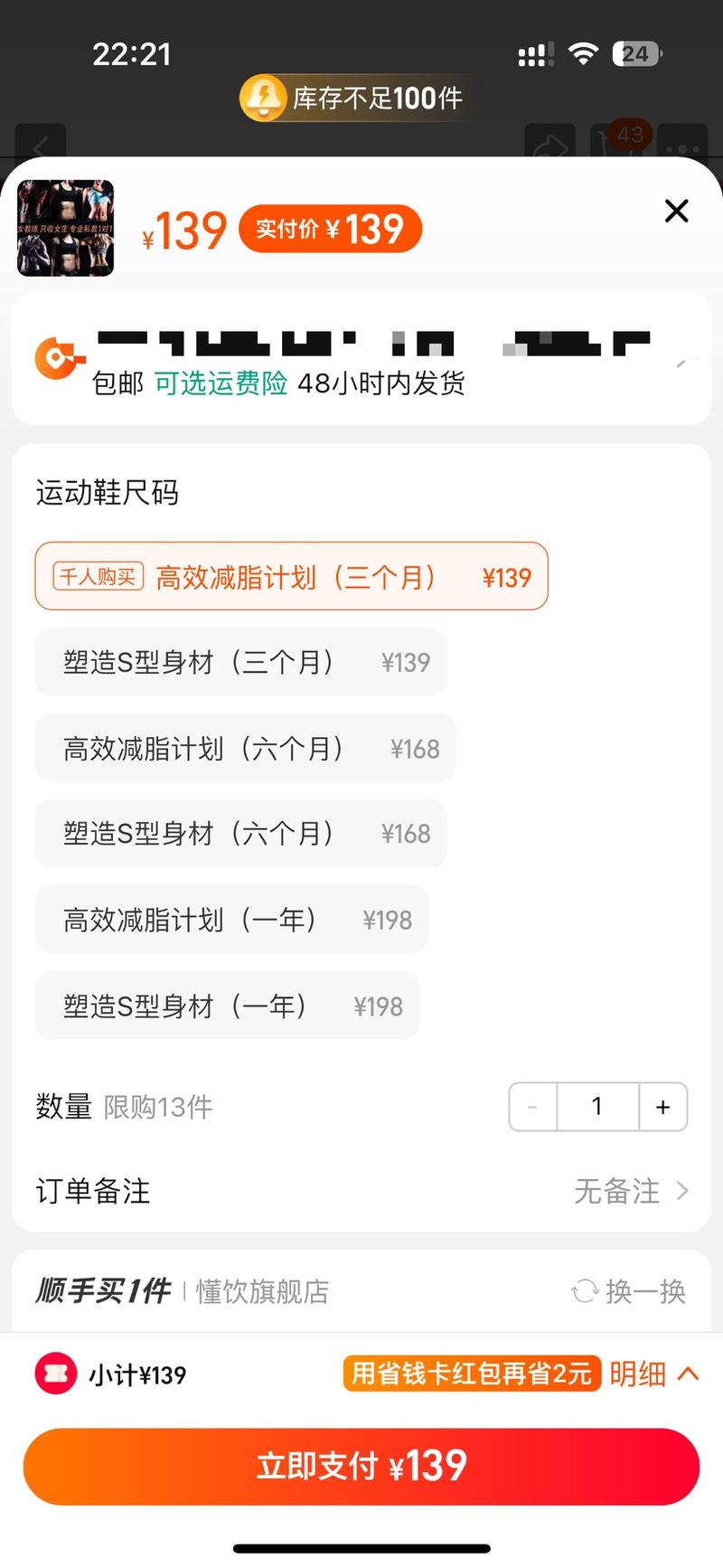The height and width of the screenshot is (1568, 723).
Task: Tap the 千人购买 tag on the selected plan
Action: click(x=99, y=576)
